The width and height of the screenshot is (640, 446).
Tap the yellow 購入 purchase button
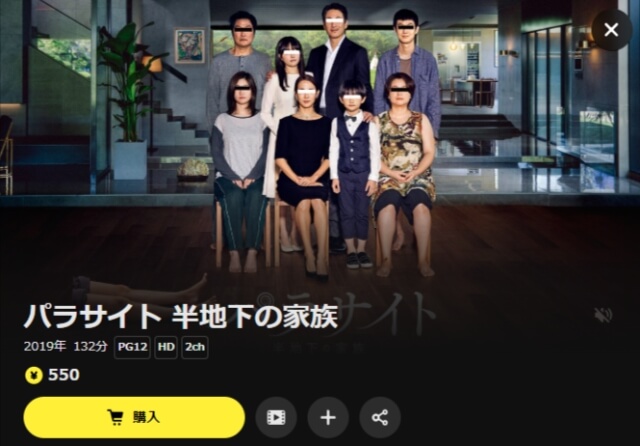pyautogui.click(x=134, y=417)
